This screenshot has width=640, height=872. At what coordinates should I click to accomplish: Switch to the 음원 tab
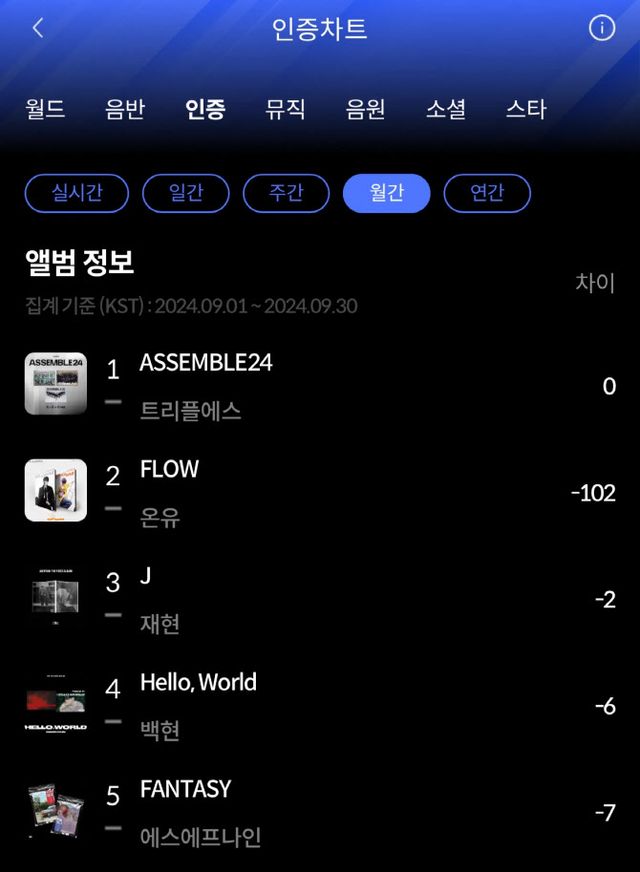(x=365, y=109)
